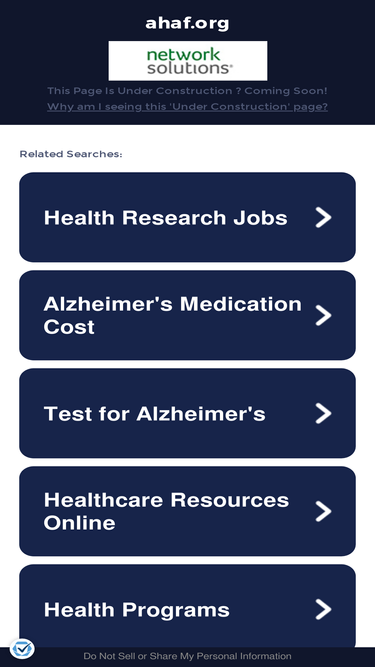This screenshot has width=375, height=667.
Task: Open Do Not Sell or Share My Personal Information
Action: [188, 656]
